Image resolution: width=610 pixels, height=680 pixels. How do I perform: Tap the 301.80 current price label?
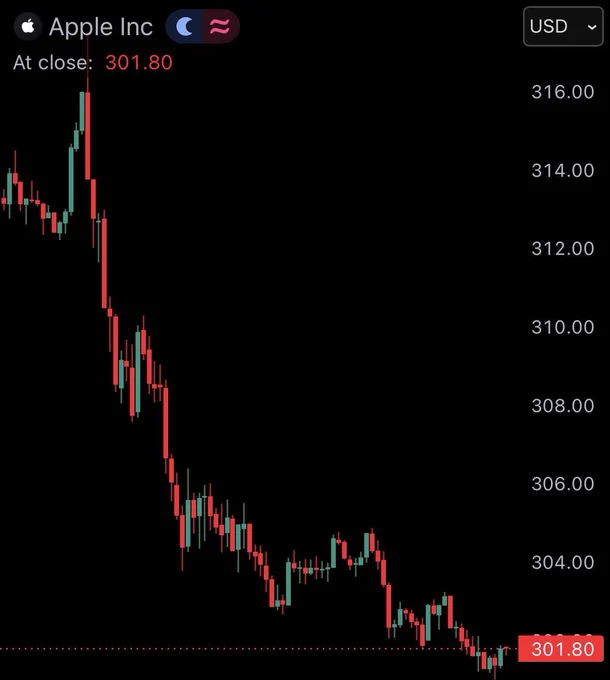point(561,649)
